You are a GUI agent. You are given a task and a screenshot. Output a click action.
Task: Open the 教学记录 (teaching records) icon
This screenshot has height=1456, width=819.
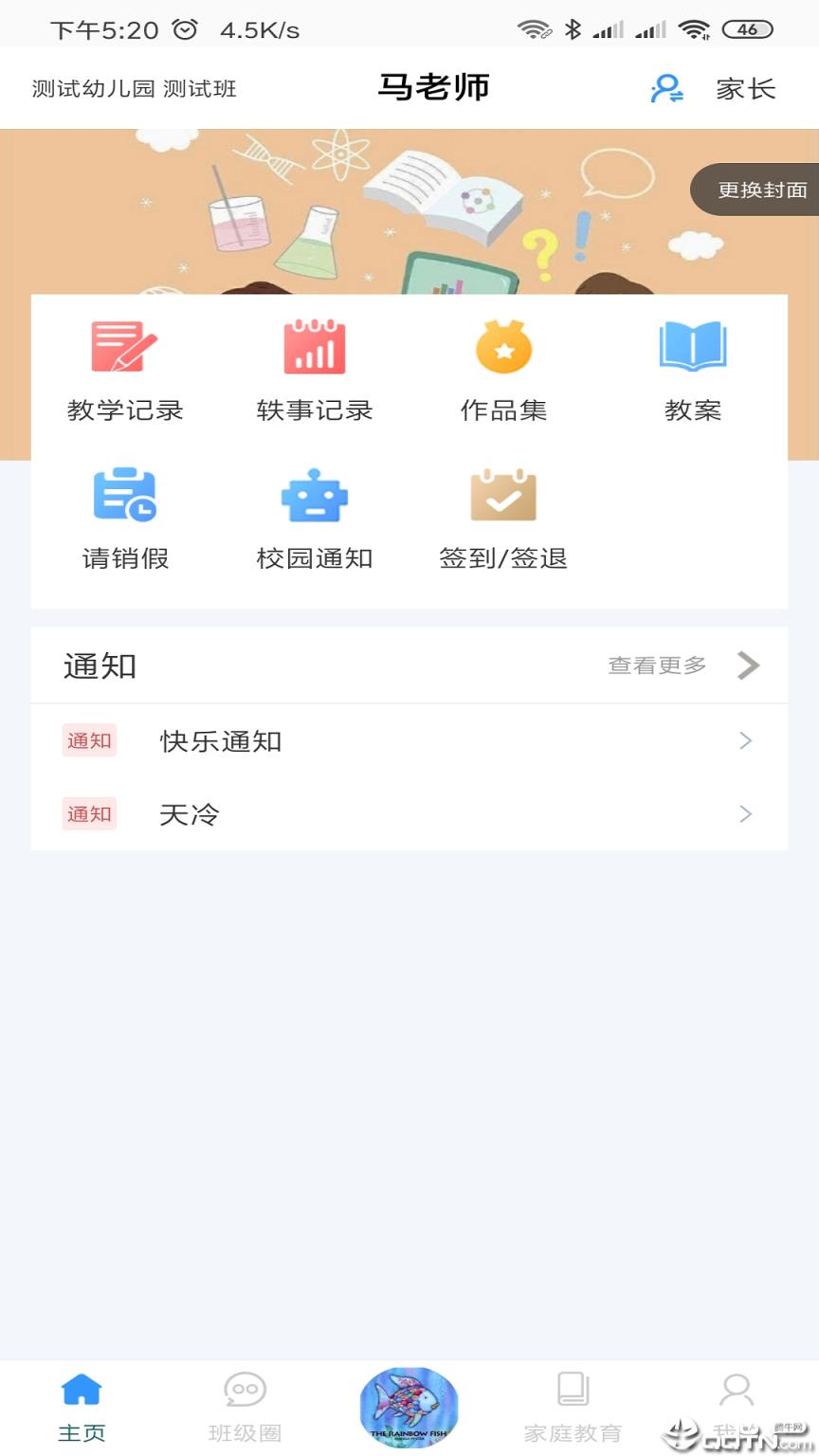coord(124,346)
